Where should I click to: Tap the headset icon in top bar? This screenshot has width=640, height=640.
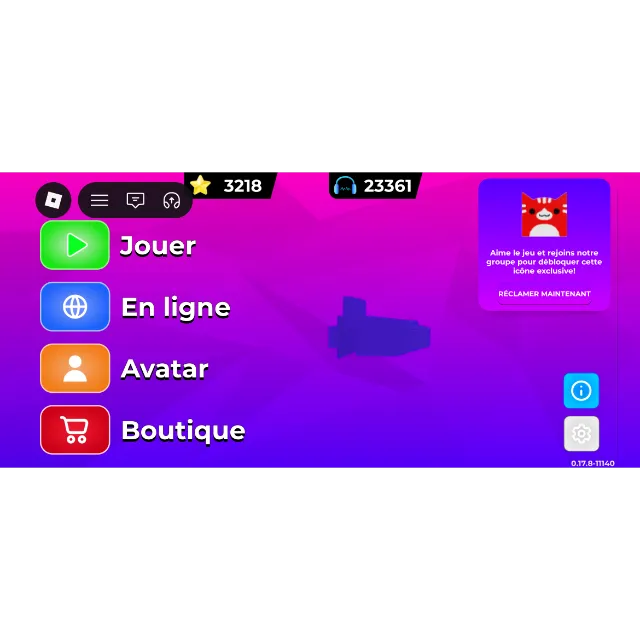171,200
